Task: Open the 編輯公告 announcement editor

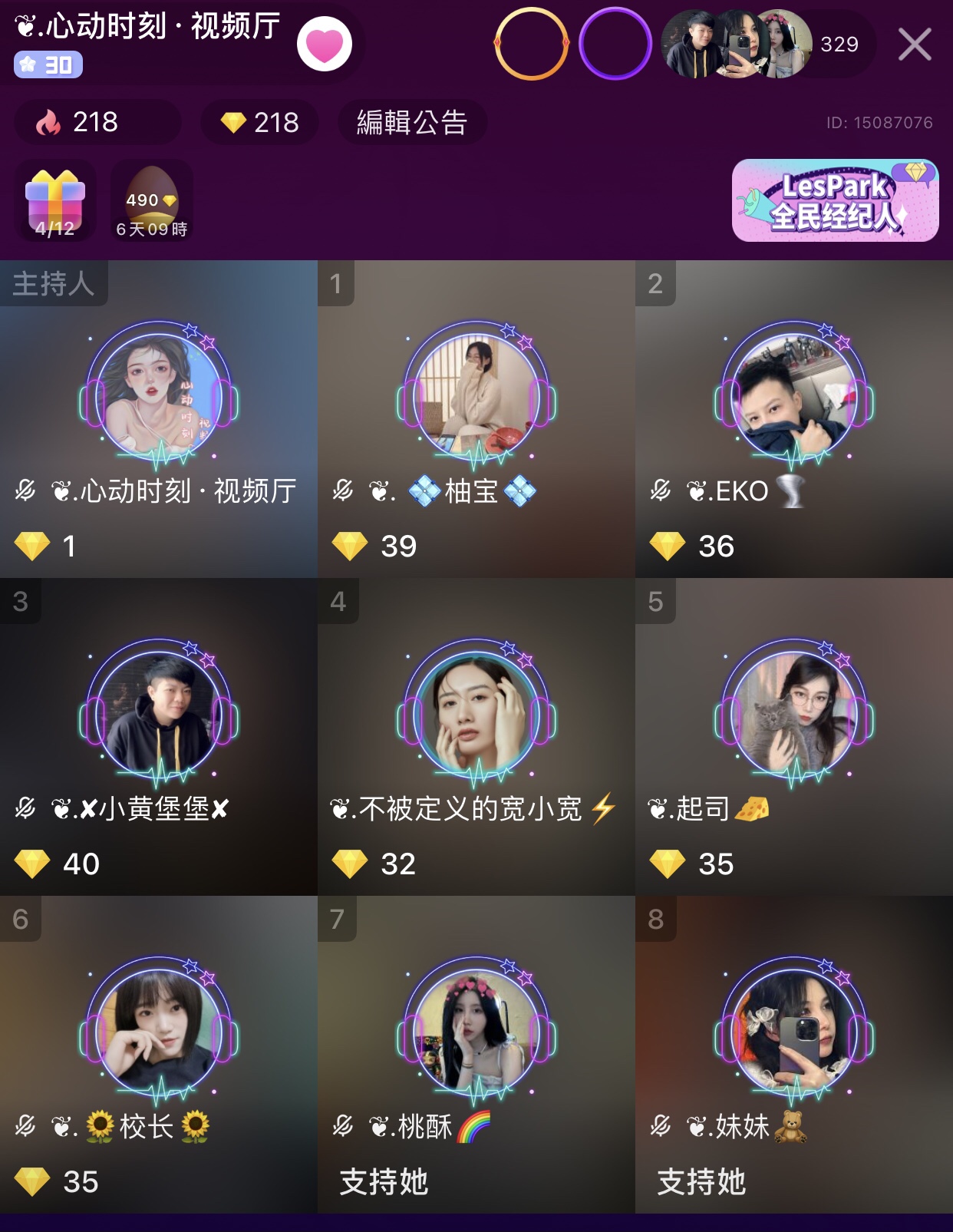Action: (x=412, y=123)
